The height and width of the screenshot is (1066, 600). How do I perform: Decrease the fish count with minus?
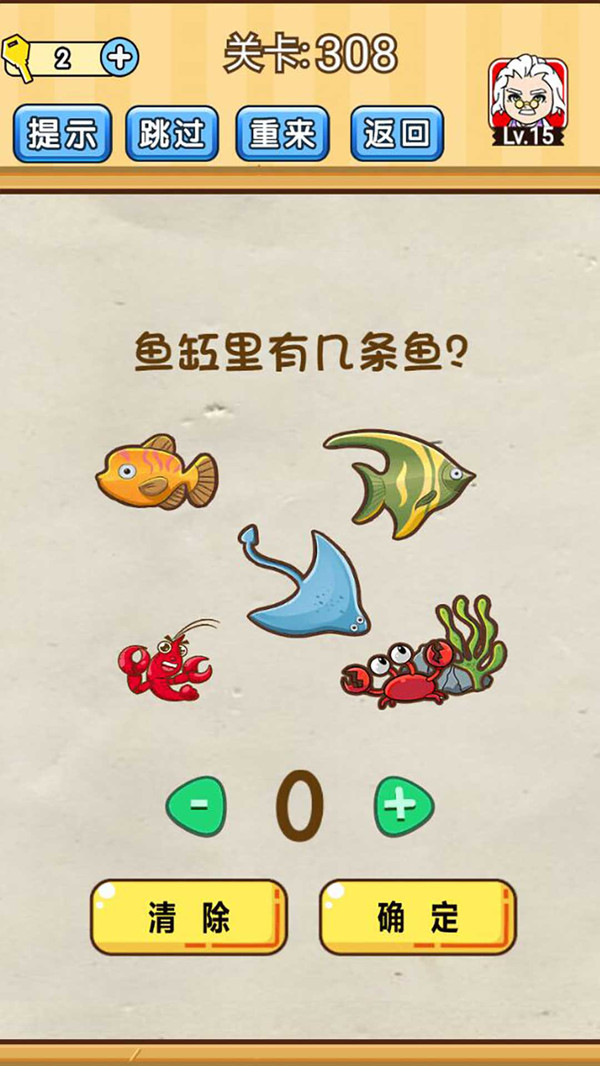[x=196, y=806]
